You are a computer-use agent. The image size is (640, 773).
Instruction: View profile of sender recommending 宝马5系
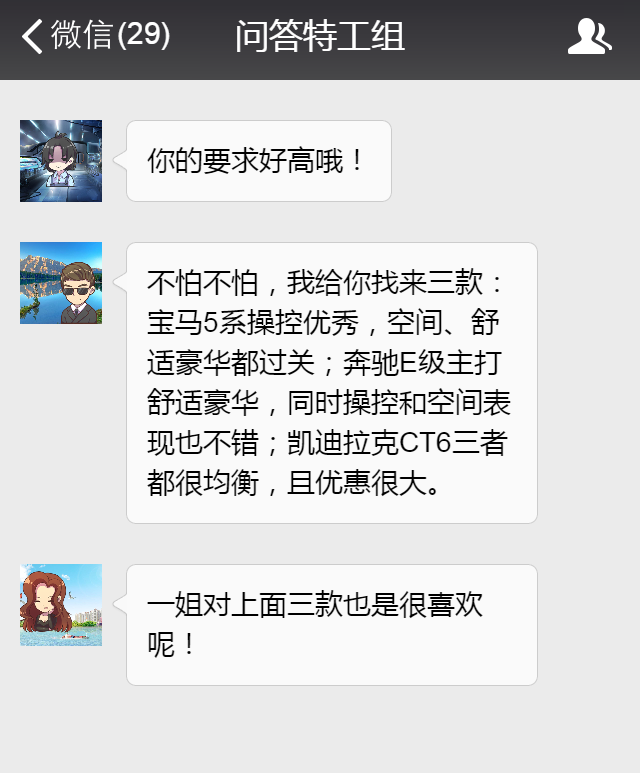[x=61, y=283]
